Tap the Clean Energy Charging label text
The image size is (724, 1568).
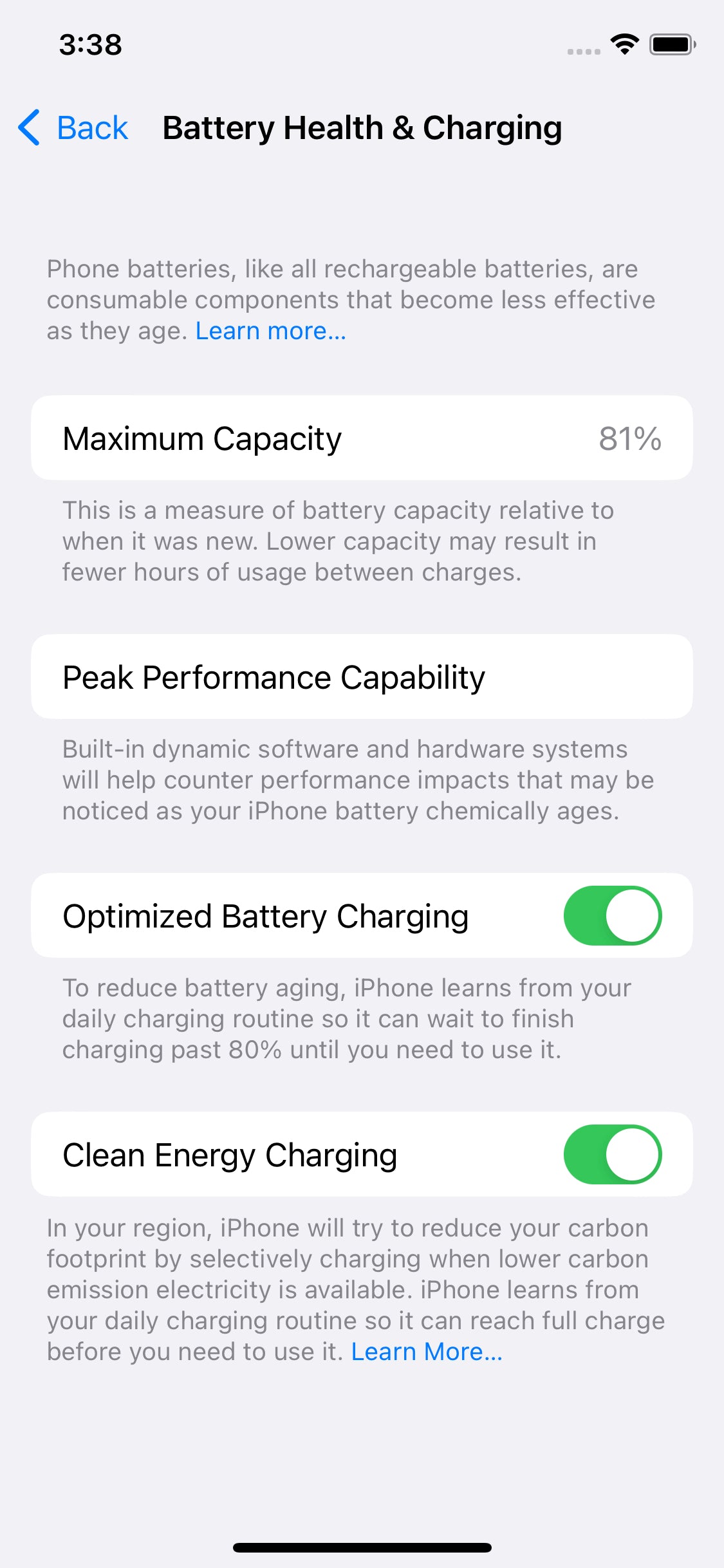[230, 1154]
